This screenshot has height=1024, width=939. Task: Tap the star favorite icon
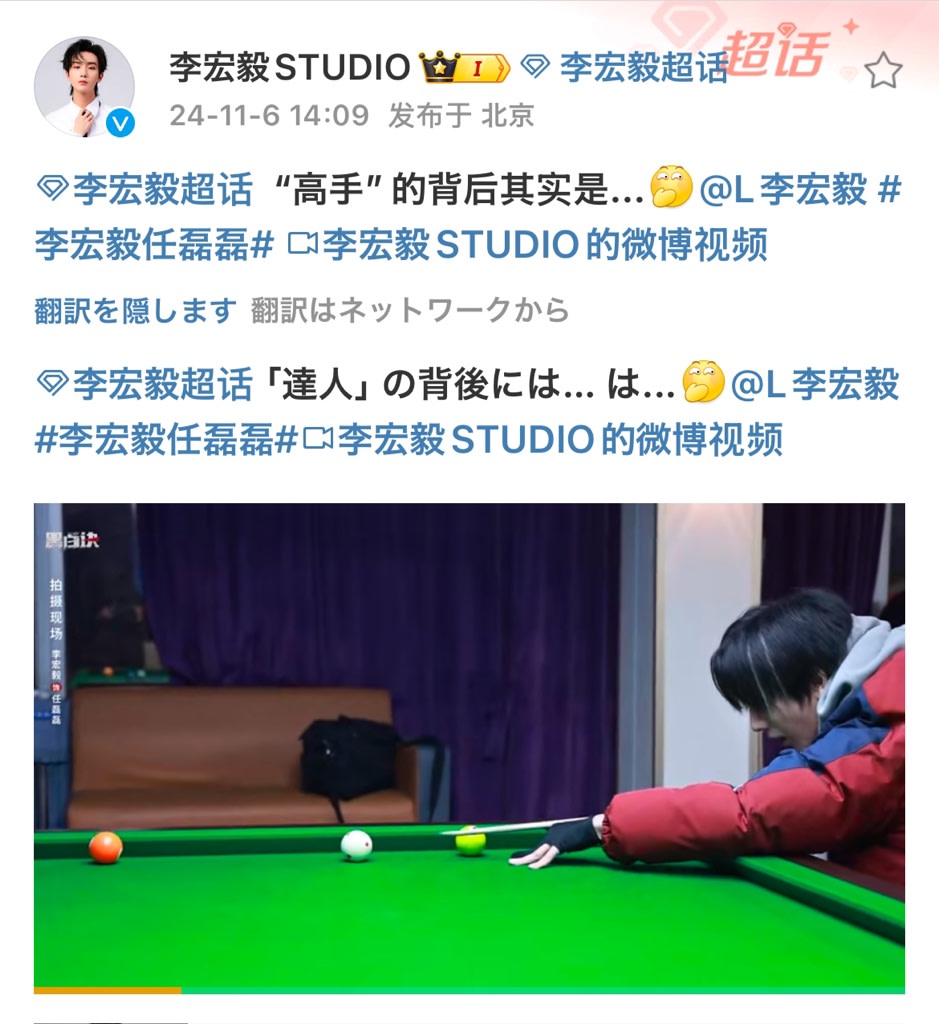(882, 71)
